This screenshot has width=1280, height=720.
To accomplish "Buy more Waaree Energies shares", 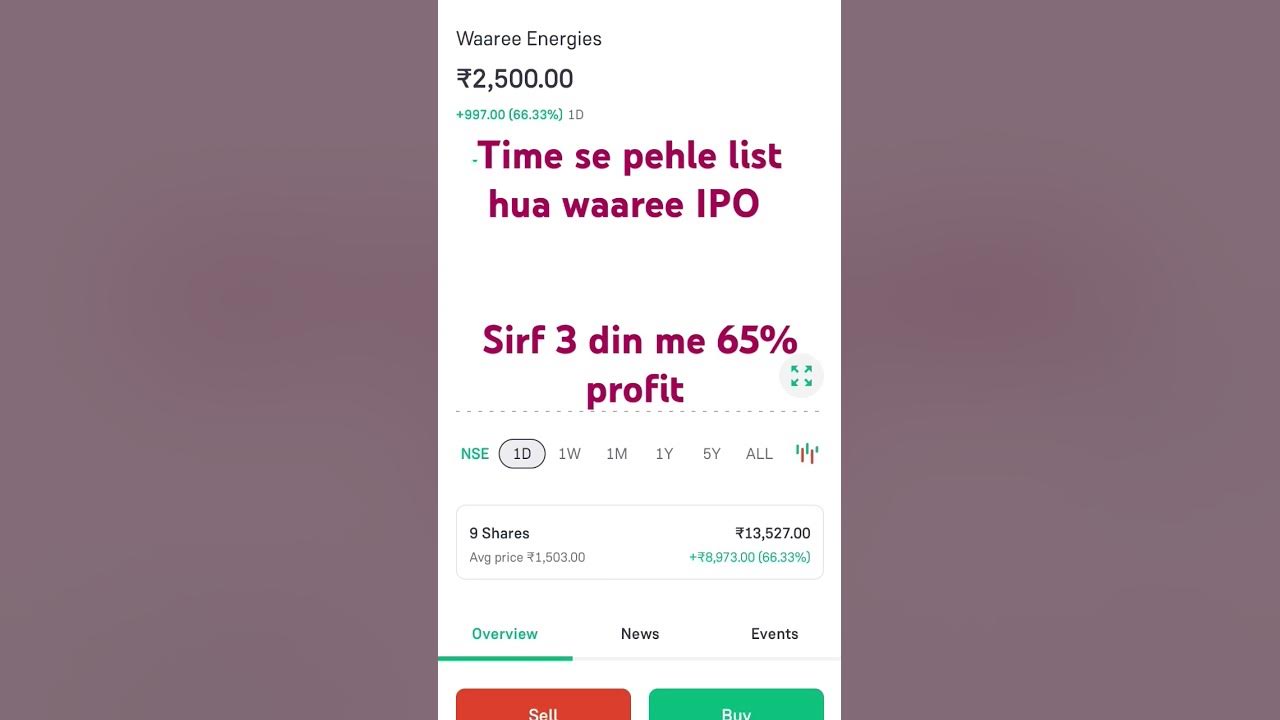I will coord(736,704).
